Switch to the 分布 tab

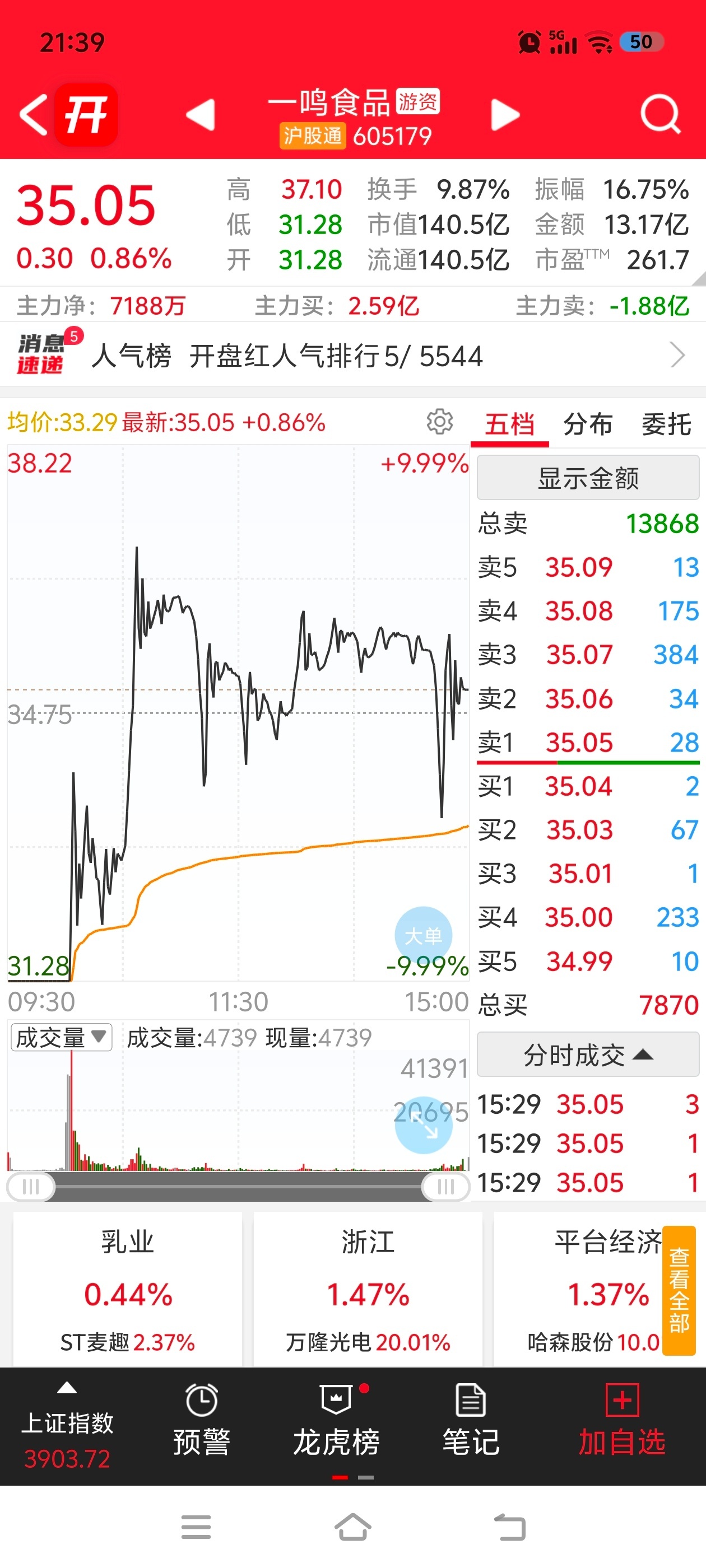[587, 424]
